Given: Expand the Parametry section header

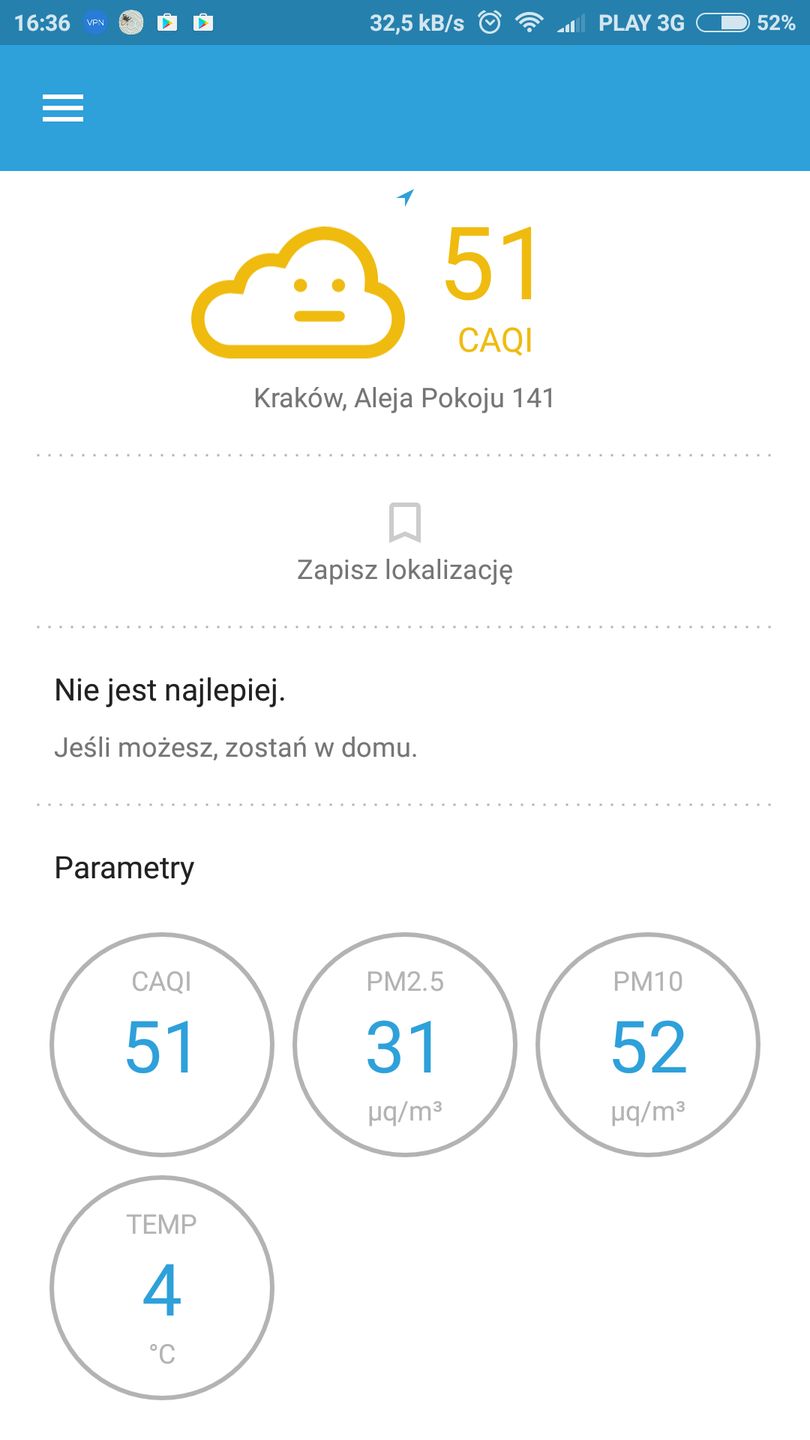Looking at the screenshot, I should 124,868.
